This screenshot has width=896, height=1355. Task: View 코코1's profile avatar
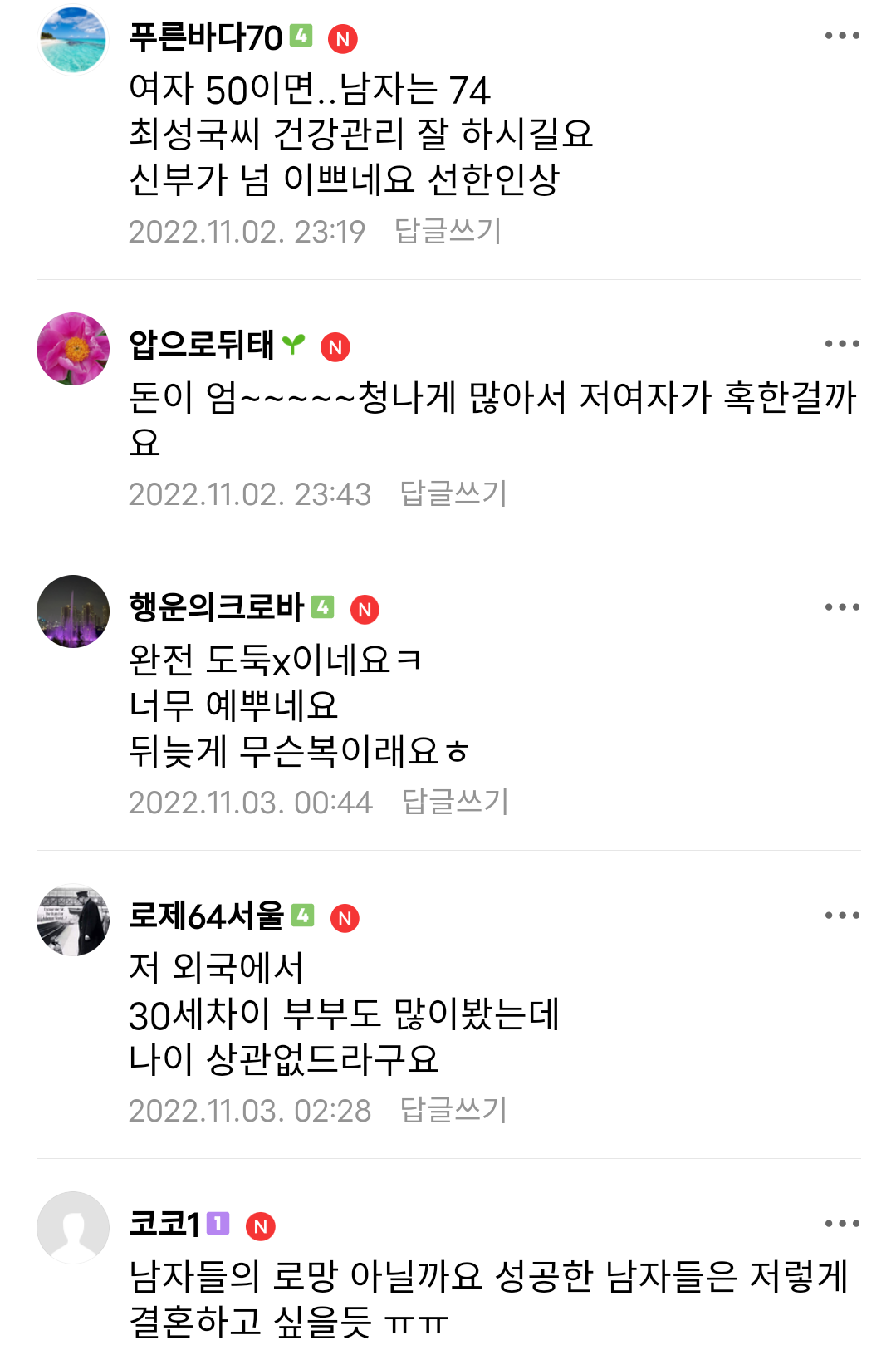tap(73, 1228)
